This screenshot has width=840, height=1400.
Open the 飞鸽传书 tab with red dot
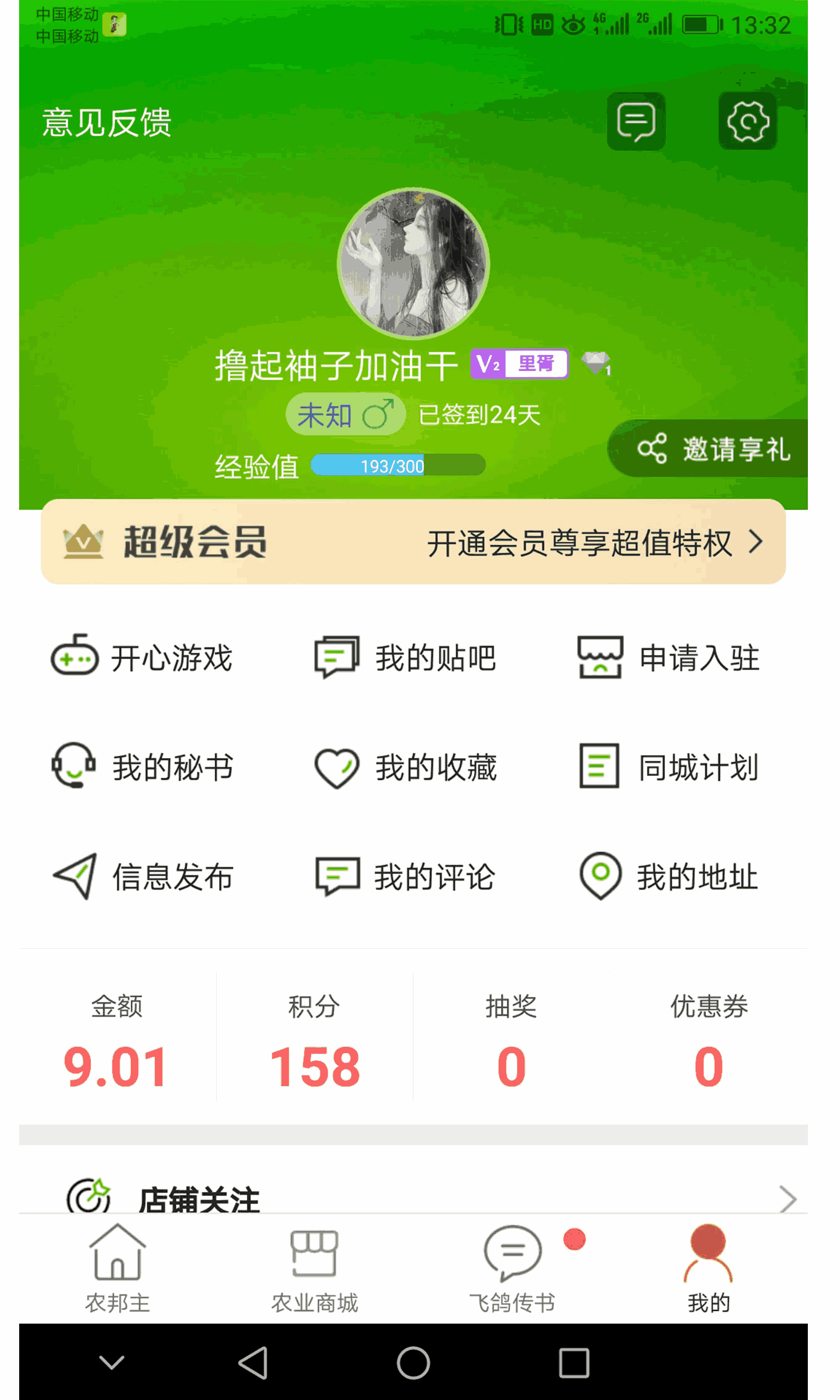tap(512, 1265)
